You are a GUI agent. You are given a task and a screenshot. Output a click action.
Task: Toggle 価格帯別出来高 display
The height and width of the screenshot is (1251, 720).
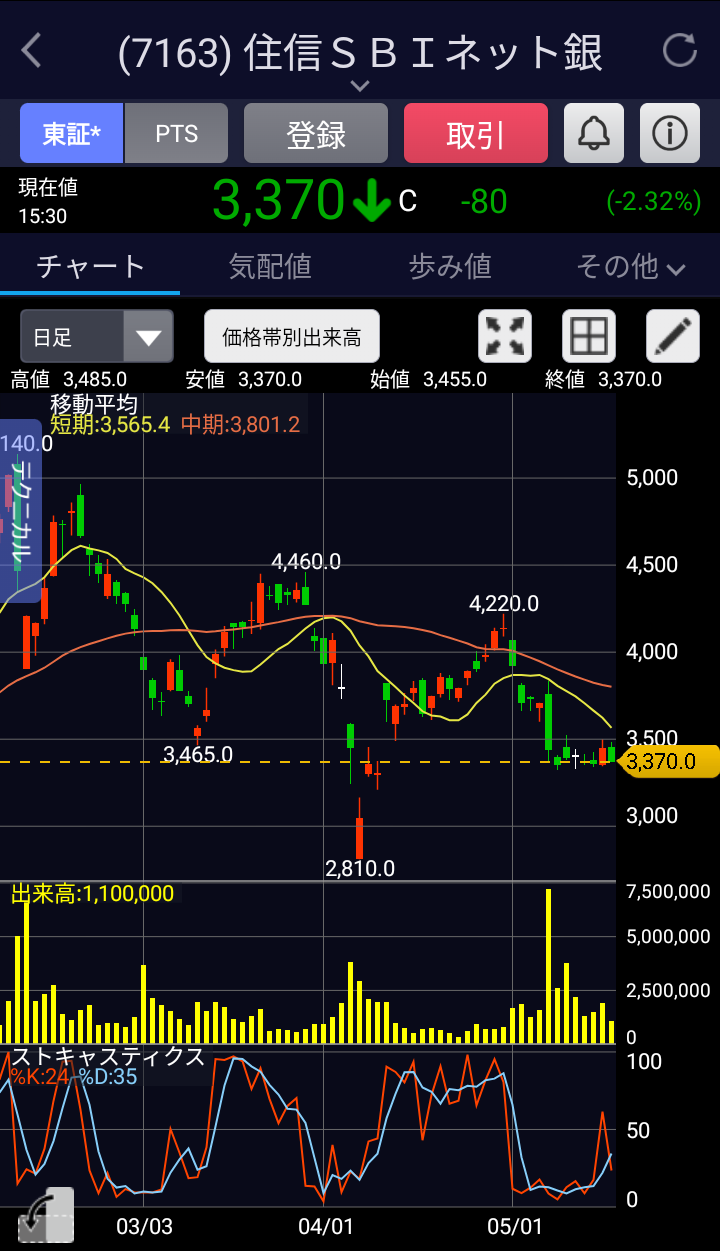[292, 337]
